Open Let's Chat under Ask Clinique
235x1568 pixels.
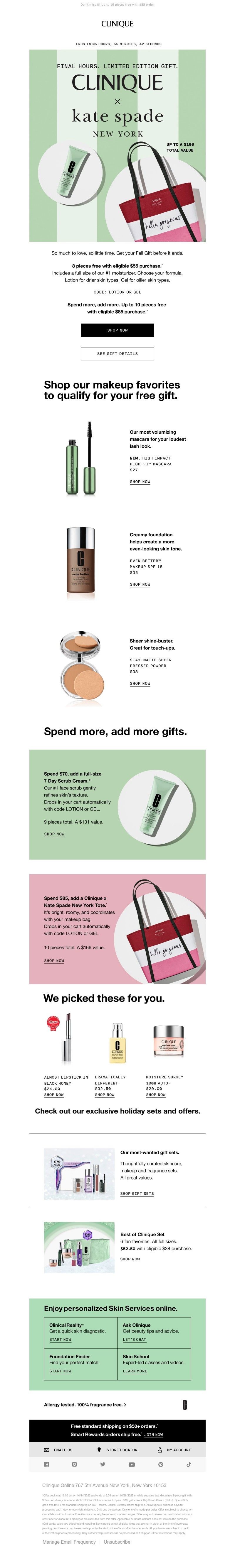tap(134, 1339)
